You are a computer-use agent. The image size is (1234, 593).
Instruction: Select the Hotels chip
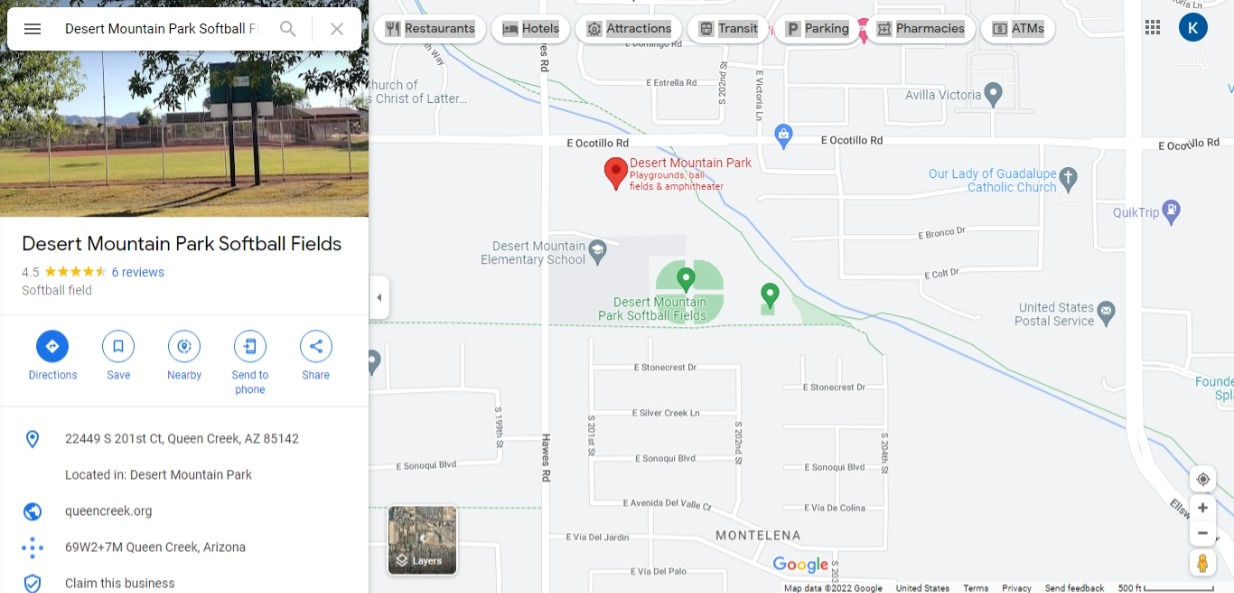point(530,29)
